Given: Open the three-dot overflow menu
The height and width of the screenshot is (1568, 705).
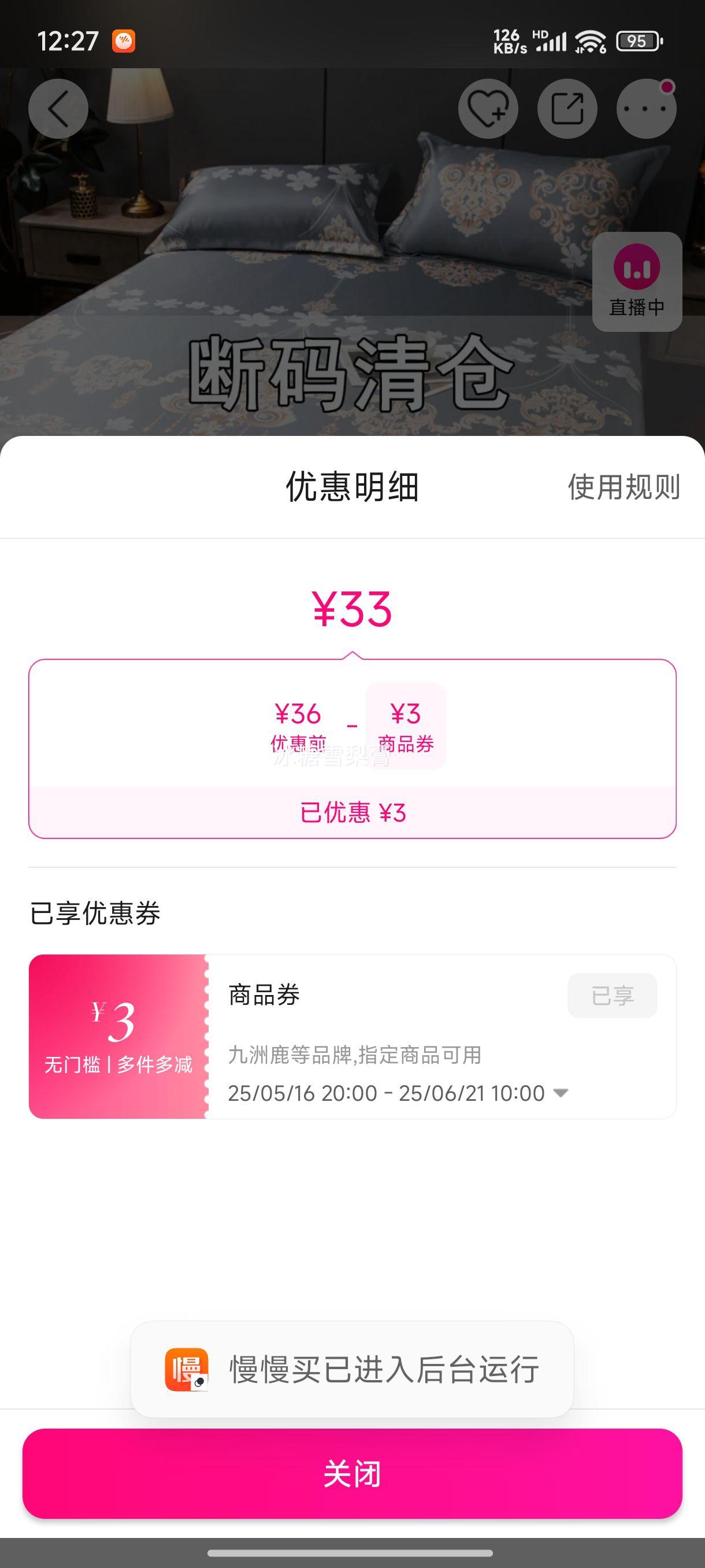Looking at the screenshot, I should coord(646,109).
